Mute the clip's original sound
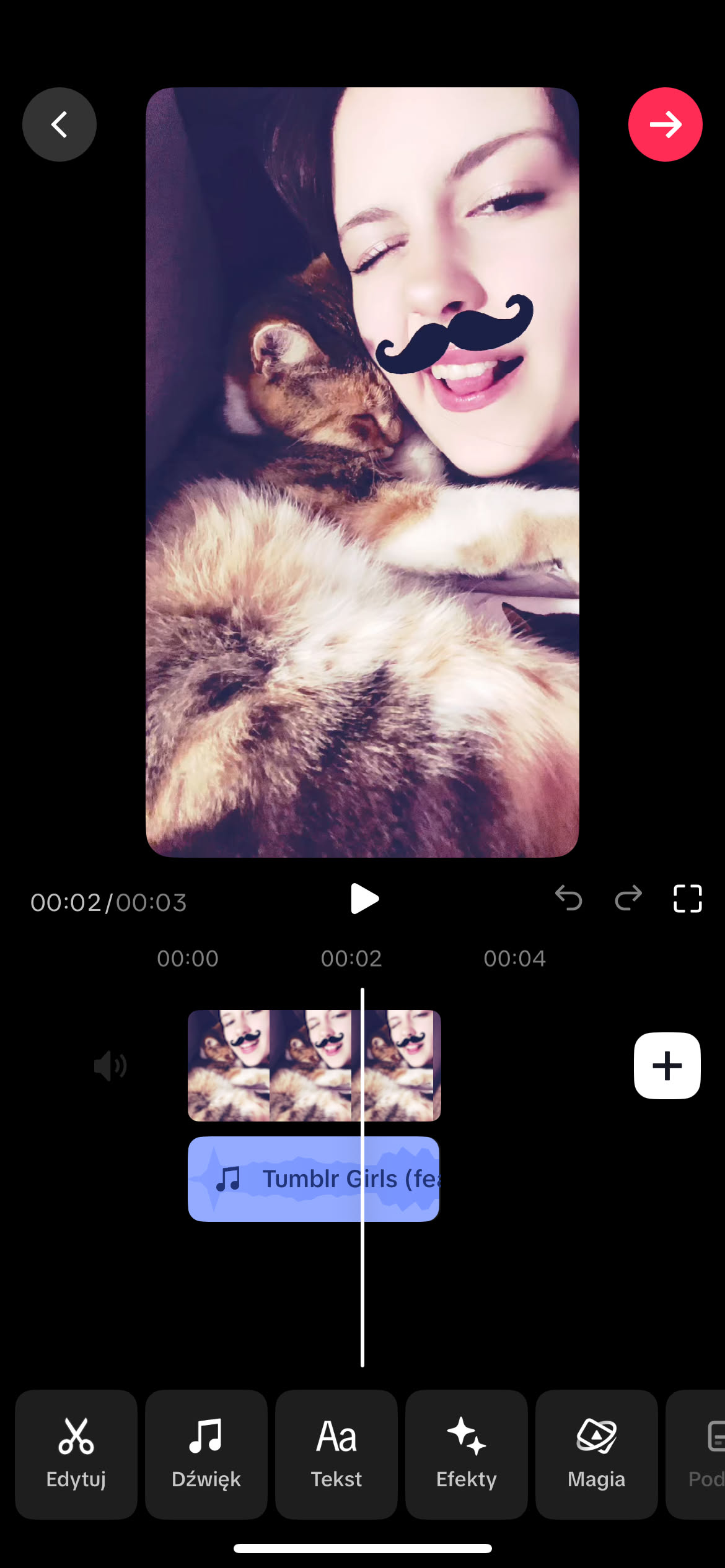The image size is (725, 1568). [110, 1066]
